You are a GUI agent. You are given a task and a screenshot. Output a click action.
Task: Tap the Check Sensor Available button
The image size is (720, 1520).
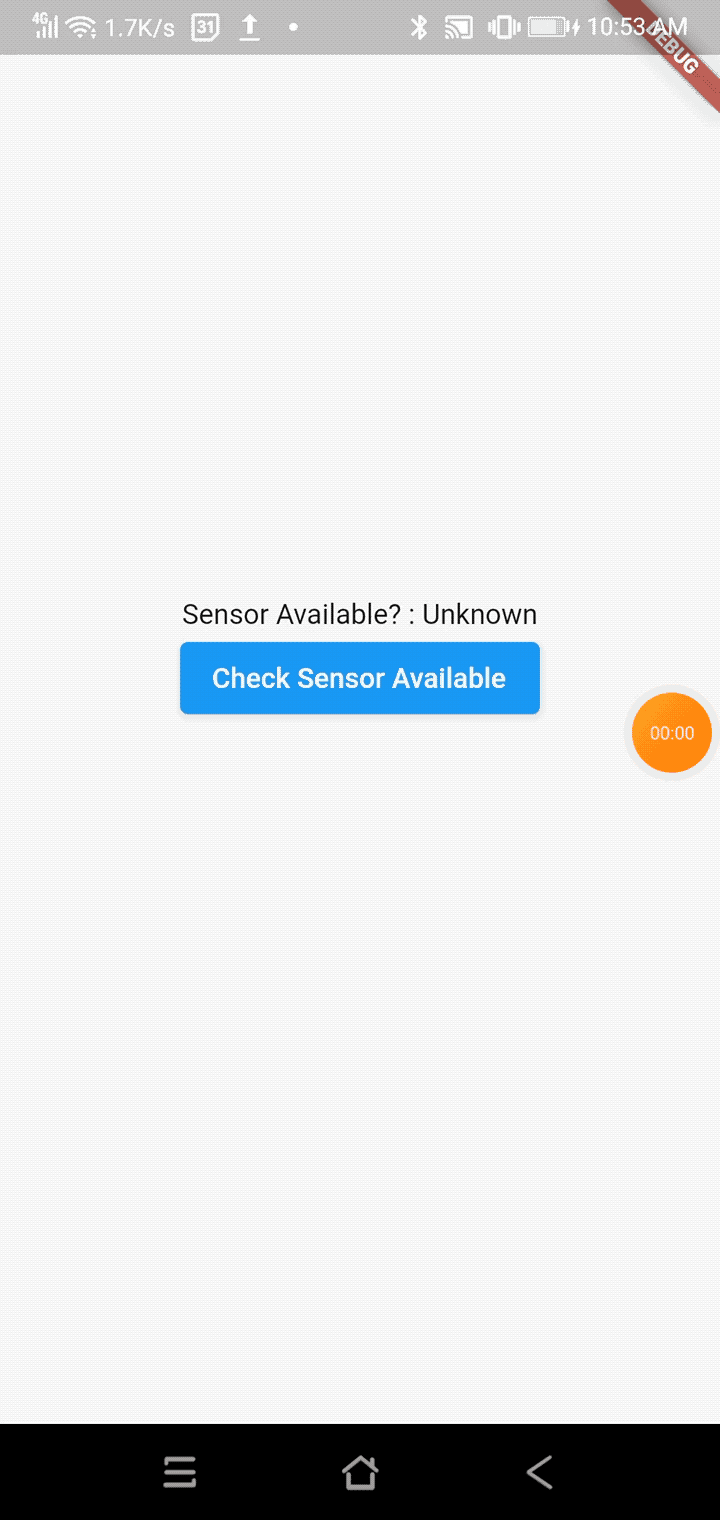(x=360, y=678)
